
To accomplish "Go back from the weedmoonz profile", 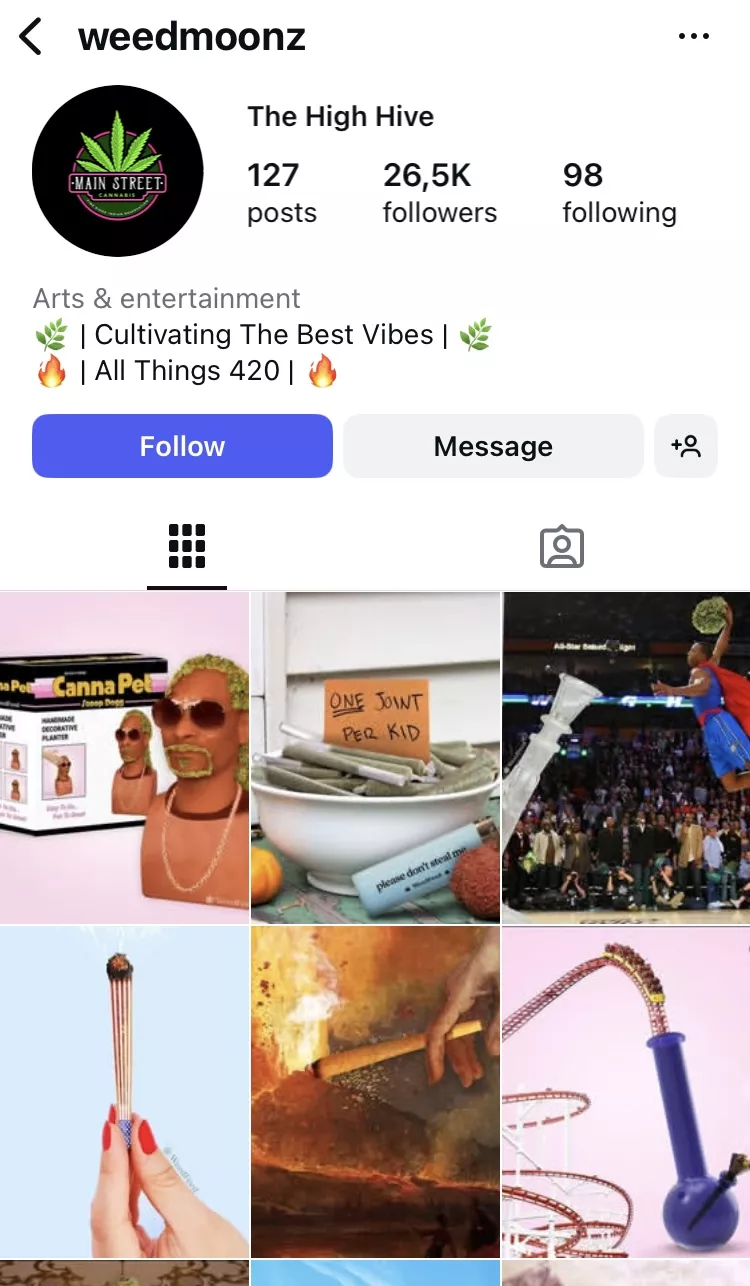I will coord(31,38).
